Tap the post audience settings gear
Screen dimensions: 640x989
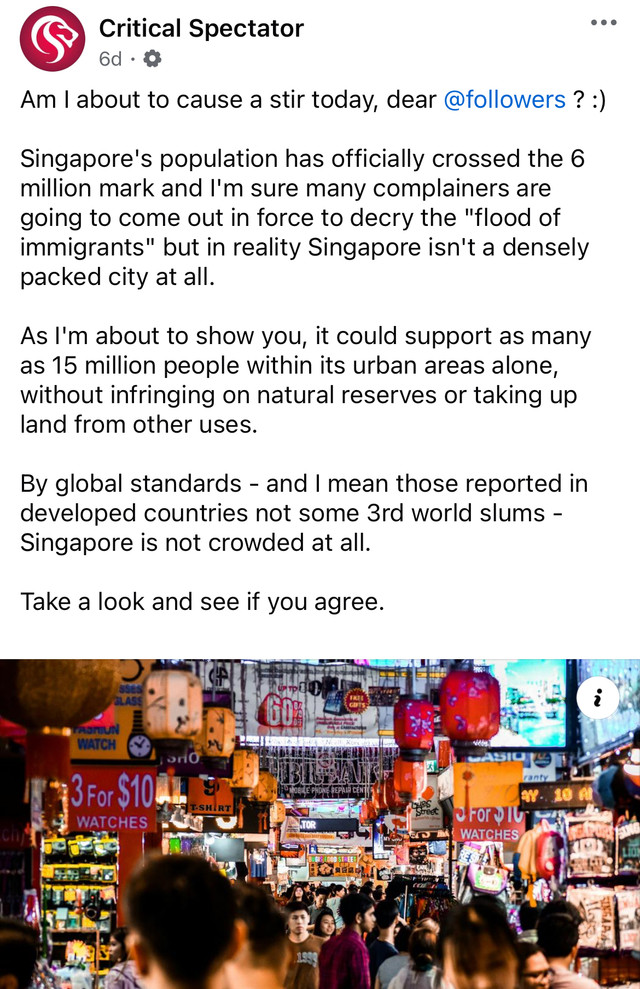tap(152, 59)
